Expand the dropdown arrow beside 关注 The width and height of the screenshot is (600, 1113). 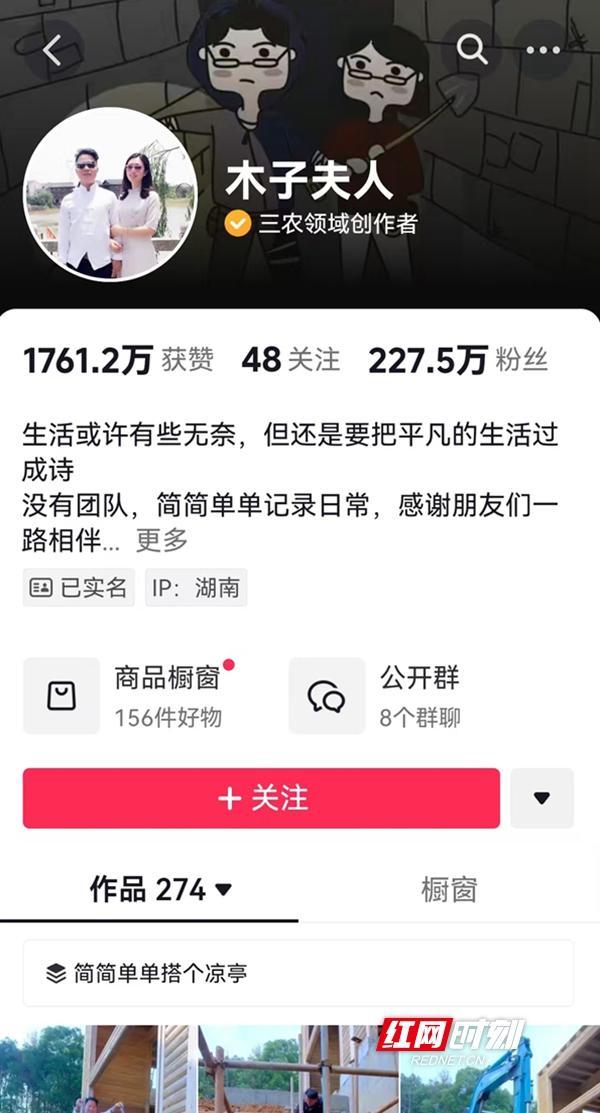tap(542, 798)
